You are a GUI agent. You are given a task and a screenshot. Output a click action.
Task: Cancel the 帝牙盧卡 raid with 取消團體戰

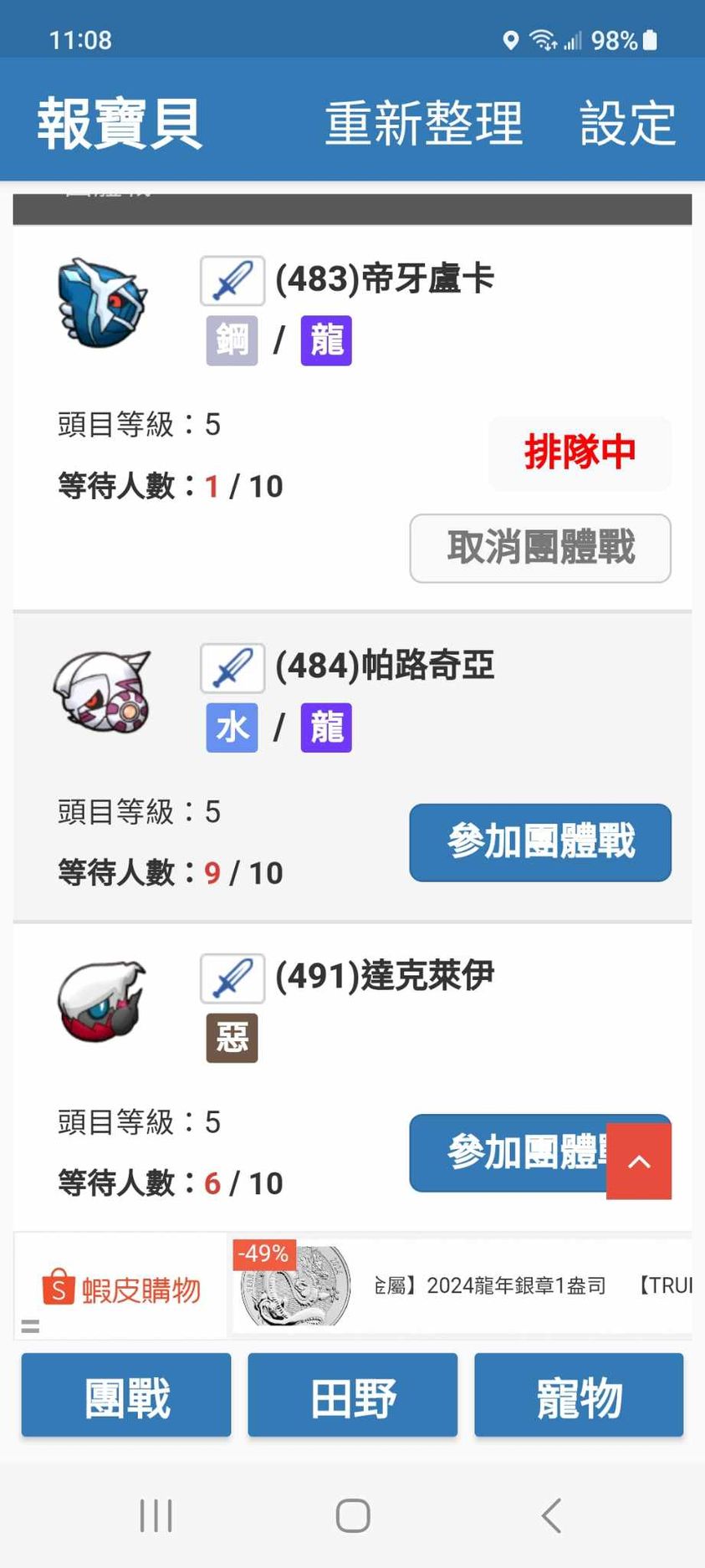(x=540, y=548)
